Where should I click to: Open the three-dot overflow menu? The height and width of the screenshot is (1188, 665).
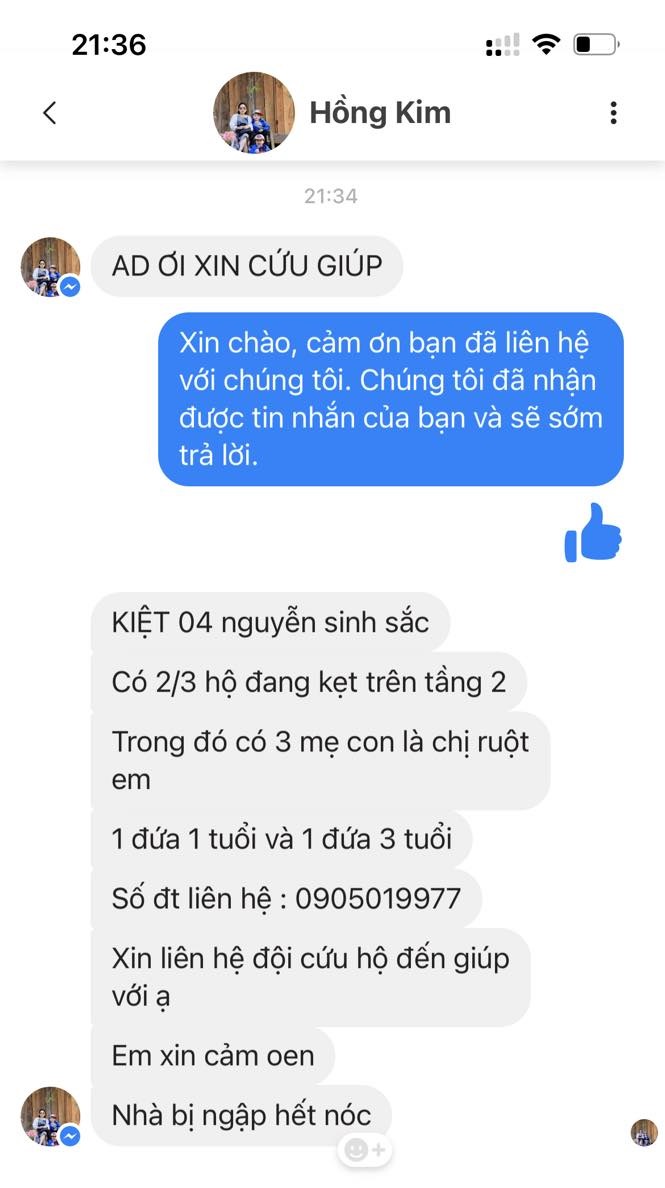[x=614, y=113]
